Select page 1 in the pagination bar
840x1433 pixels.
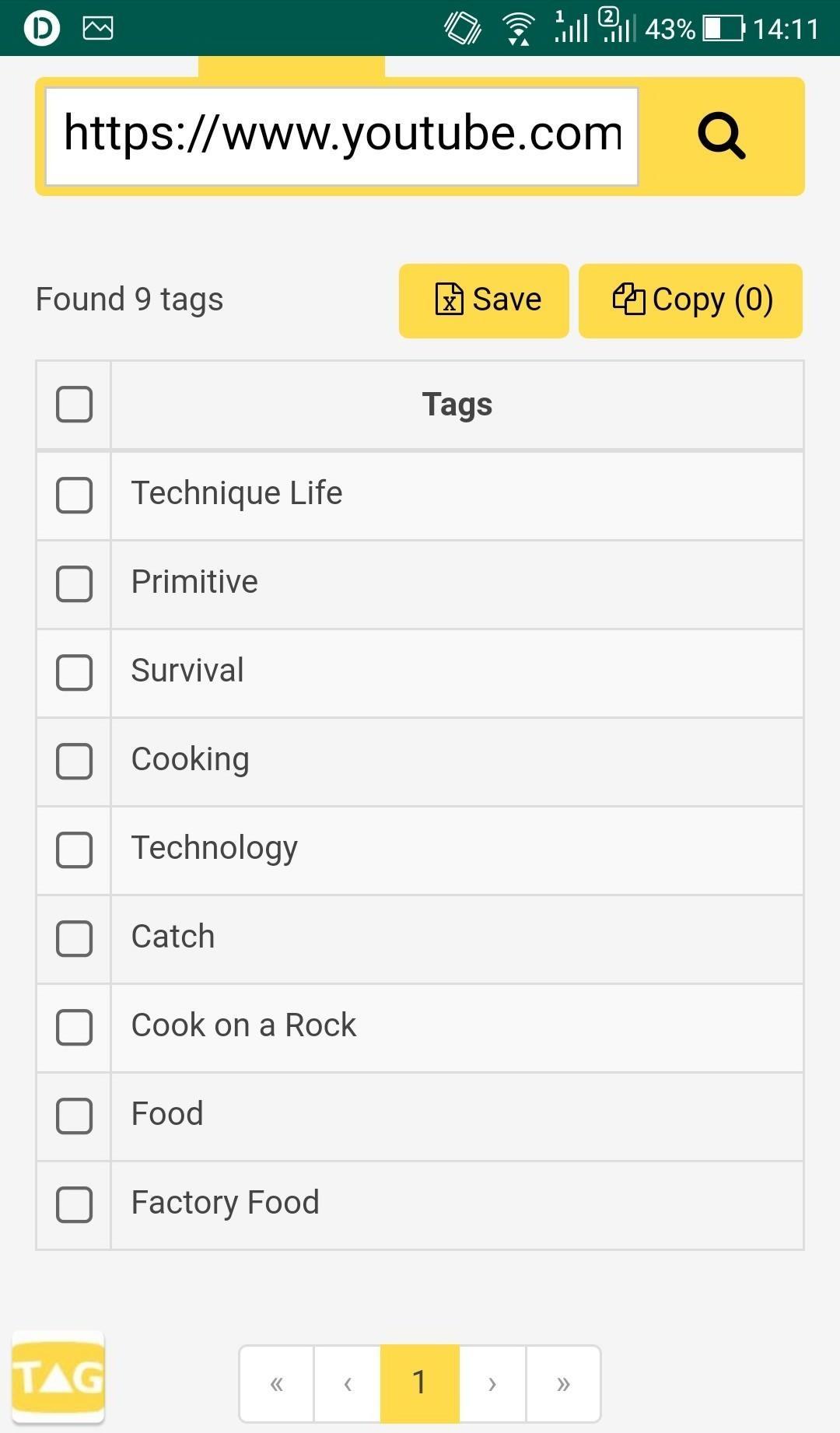420,1383
